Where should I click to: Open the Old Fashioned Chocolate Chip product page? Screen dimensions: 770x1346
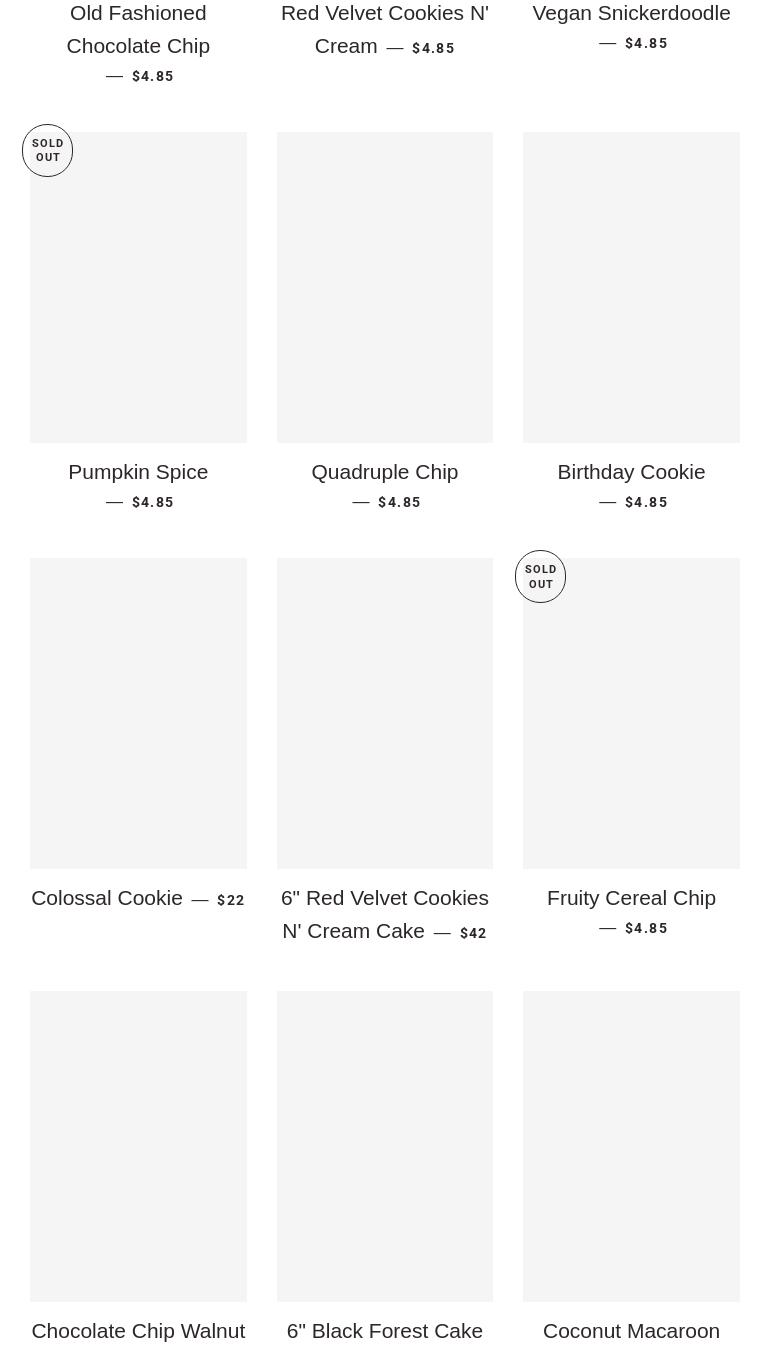tap(138, 29)
